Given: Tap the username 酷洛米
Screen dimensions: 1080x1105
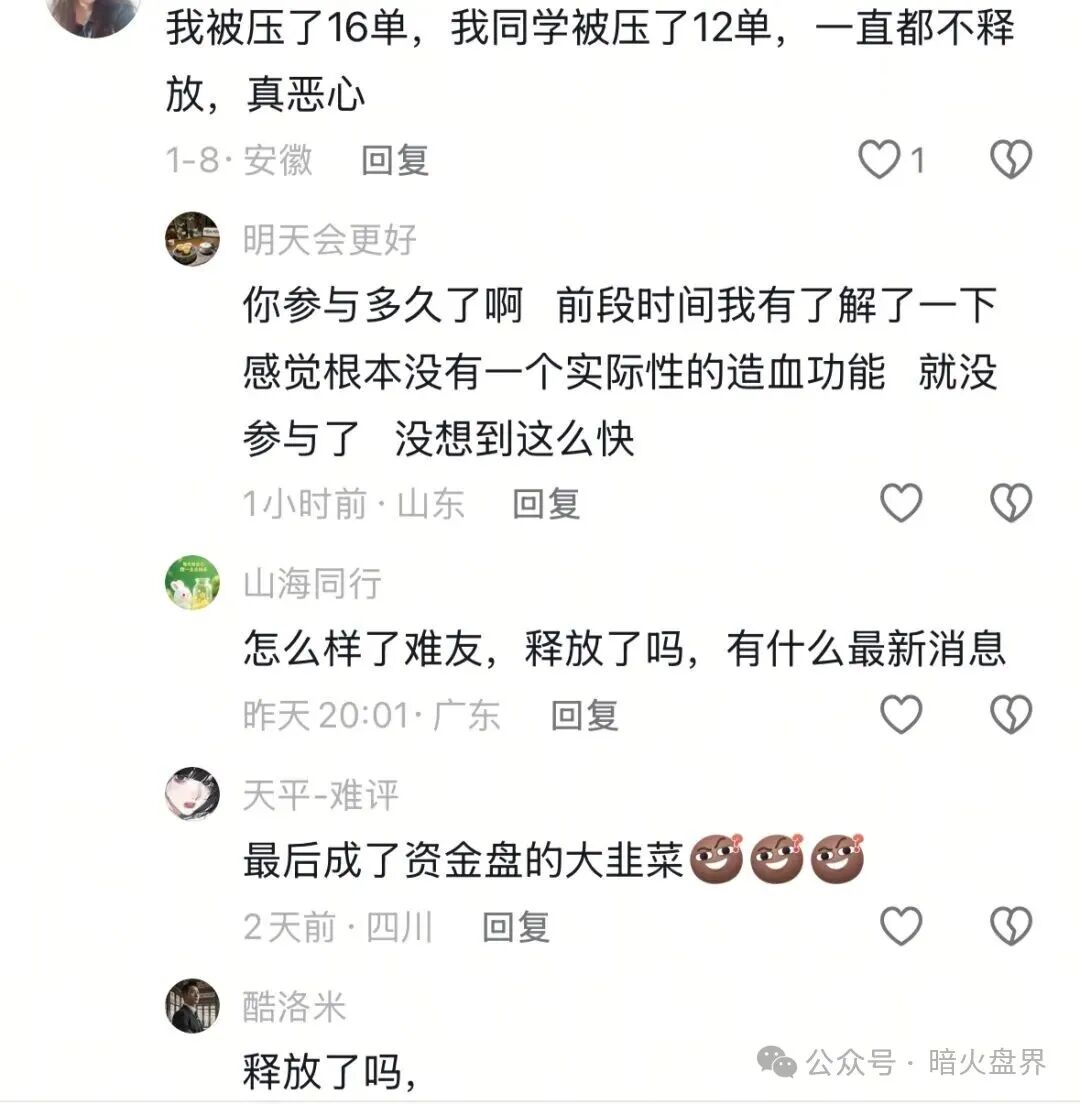Looking at the screenshot, I should tap(294, 1006).
